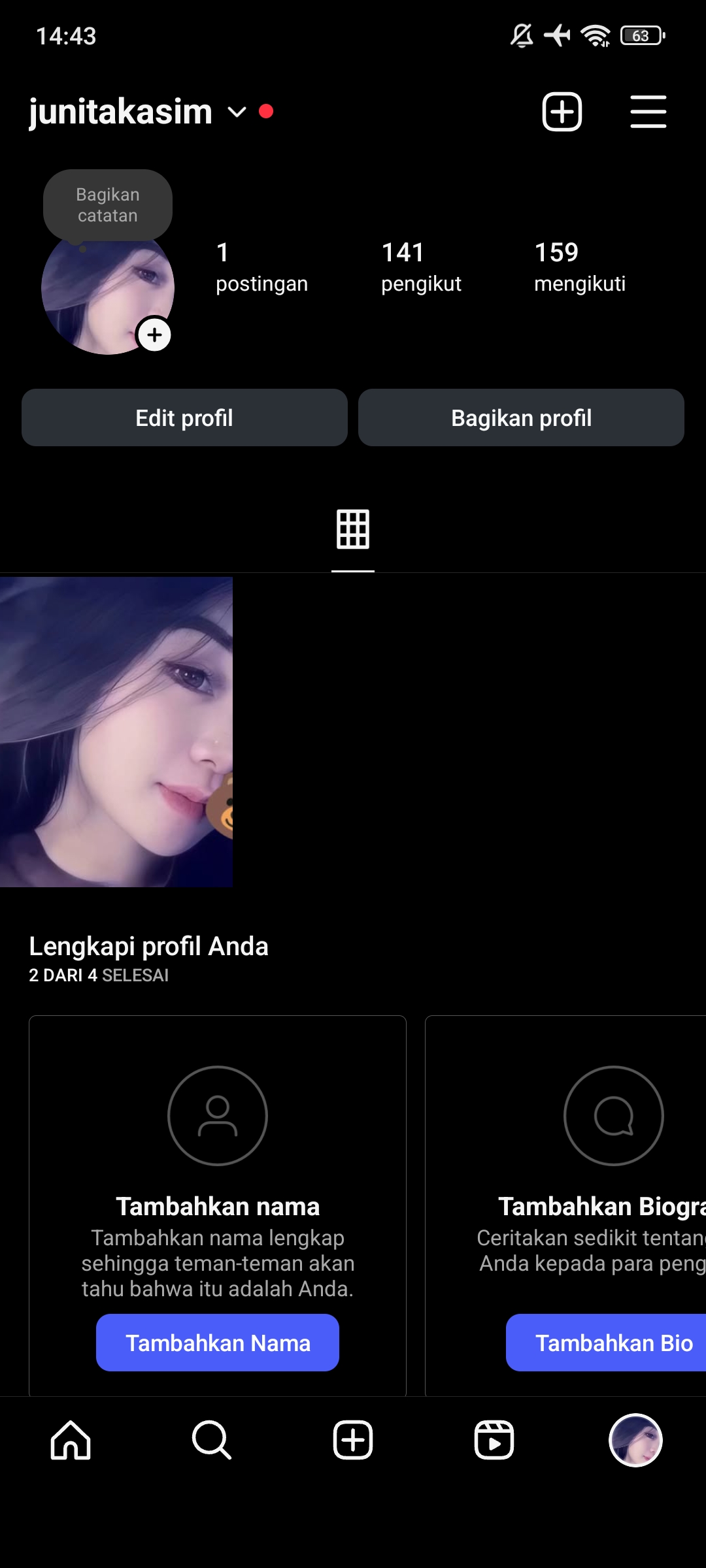
Task: Tap the create plus in bottom navigation
Action: pos(353,1440)
